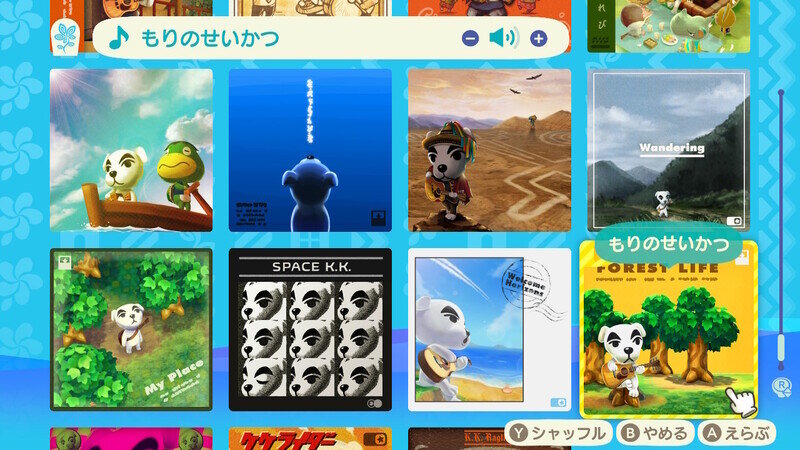The image size is (800, 450).
Task: Quit with the やめる button
Action: click(x=656, y=433)
